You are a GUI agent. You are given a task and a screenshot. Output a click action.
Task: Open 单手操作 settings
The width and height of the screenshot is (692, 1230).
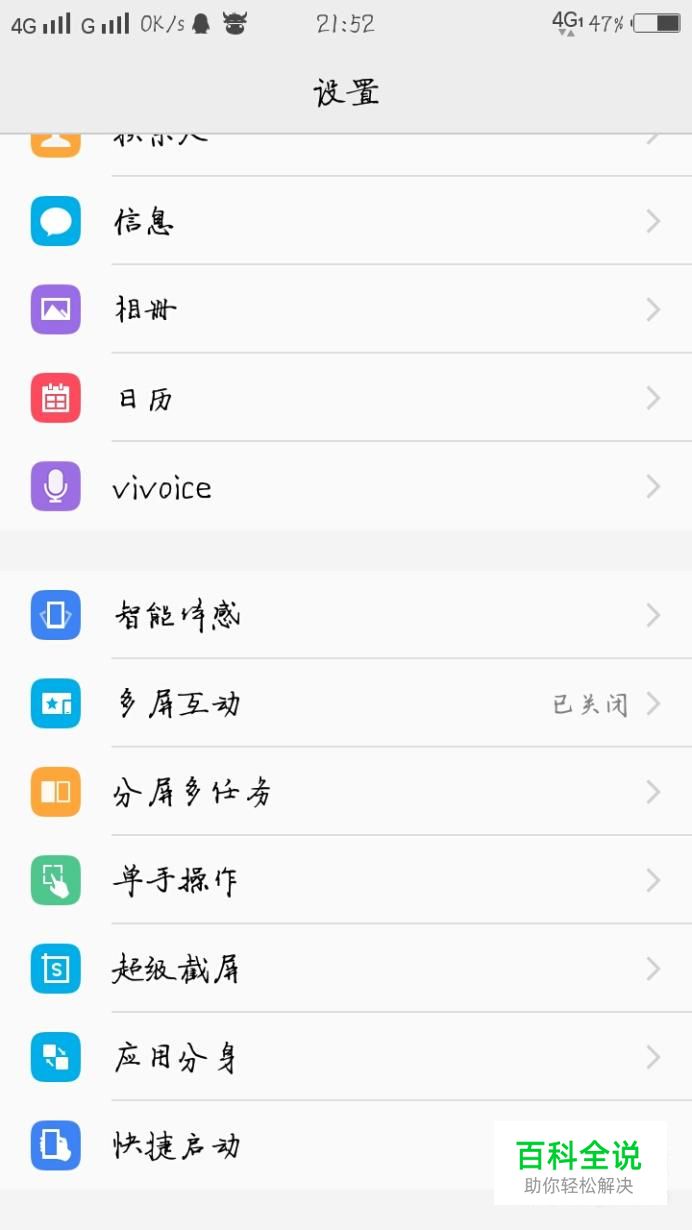tap(346, 880)
